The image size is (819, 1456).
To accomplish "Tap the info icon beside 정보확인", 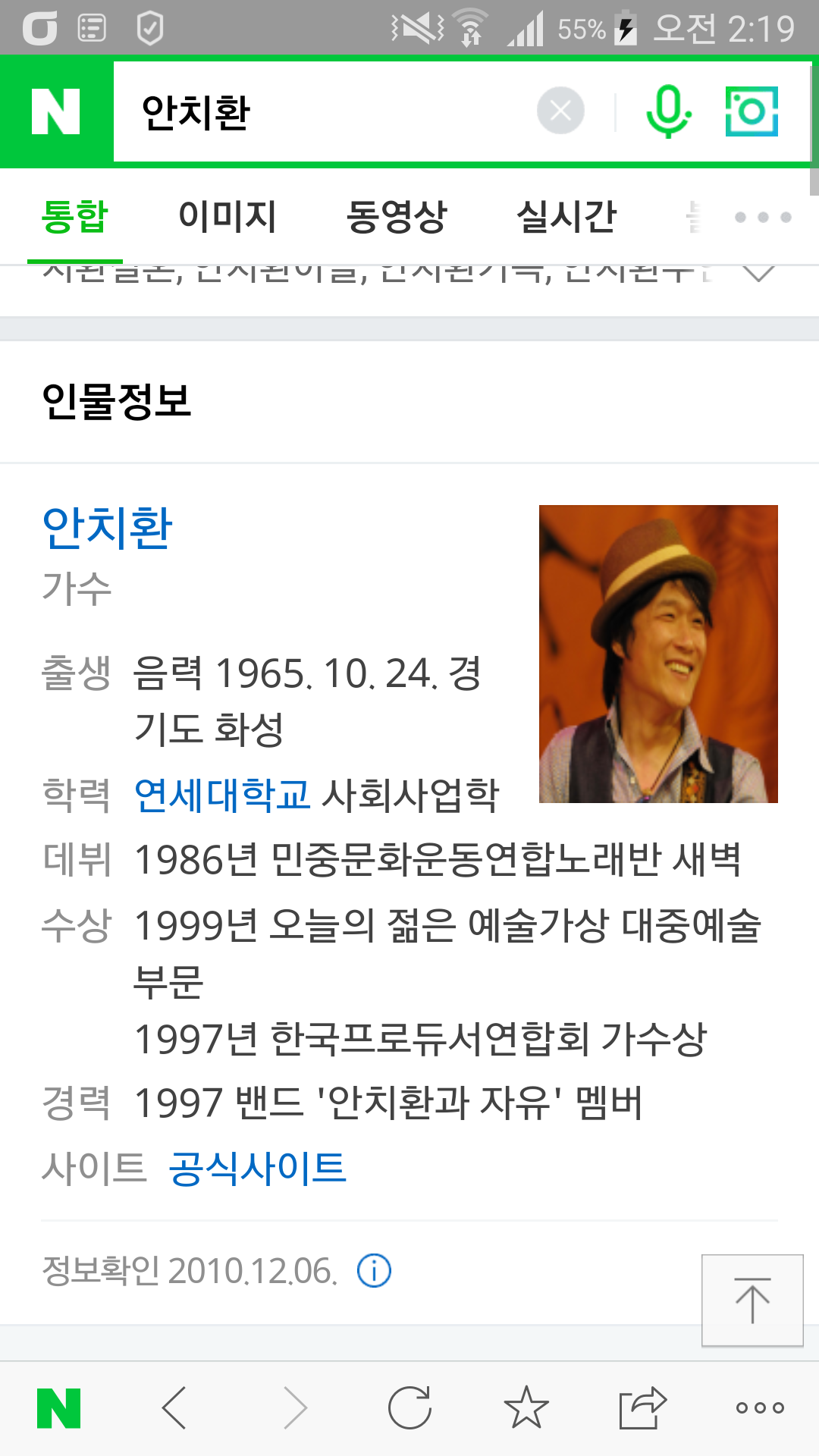I will coord(374,1270).
